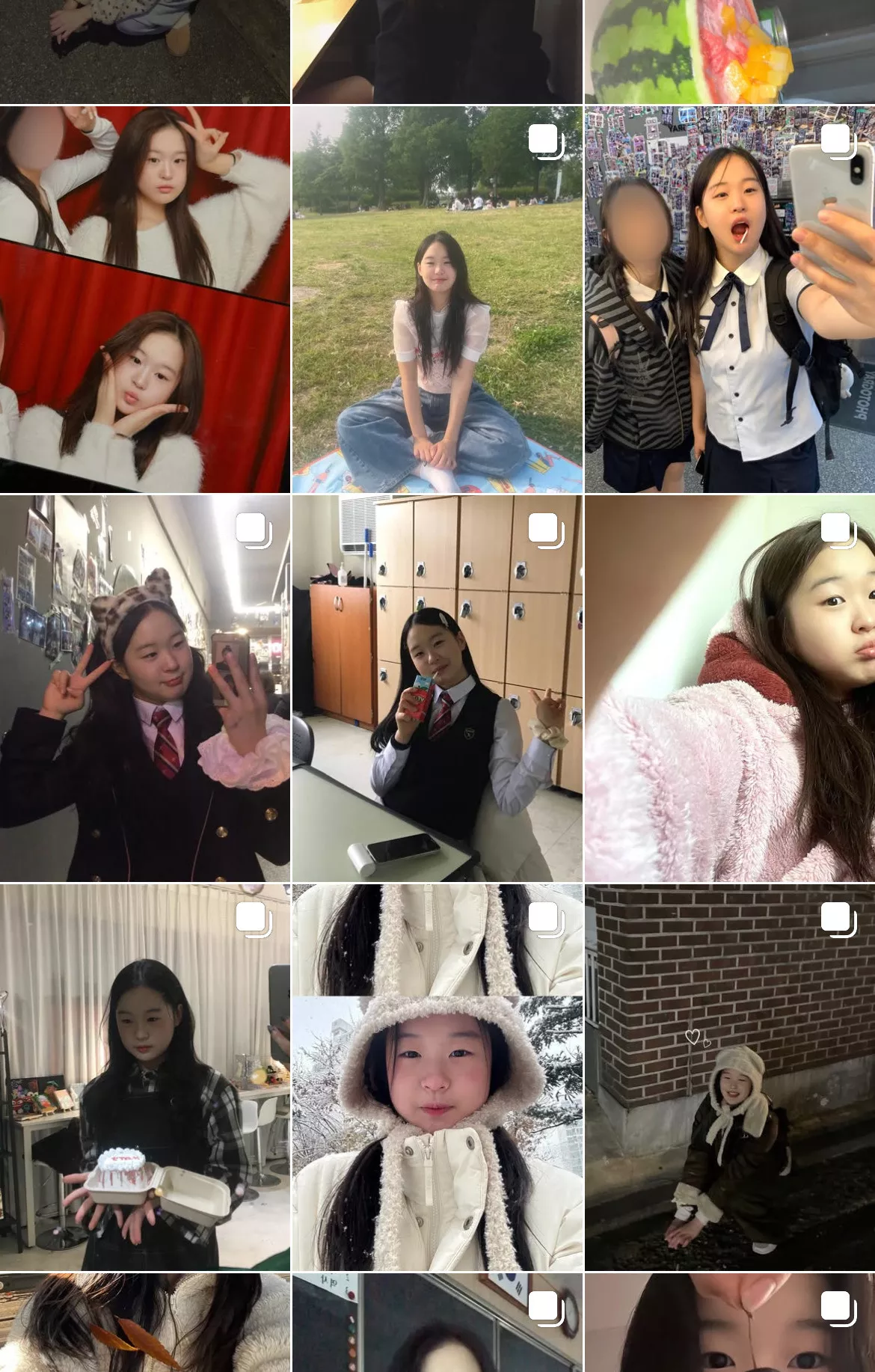Open the leopard ear headband selfie
875x1372 pixels.
[144, 688]
